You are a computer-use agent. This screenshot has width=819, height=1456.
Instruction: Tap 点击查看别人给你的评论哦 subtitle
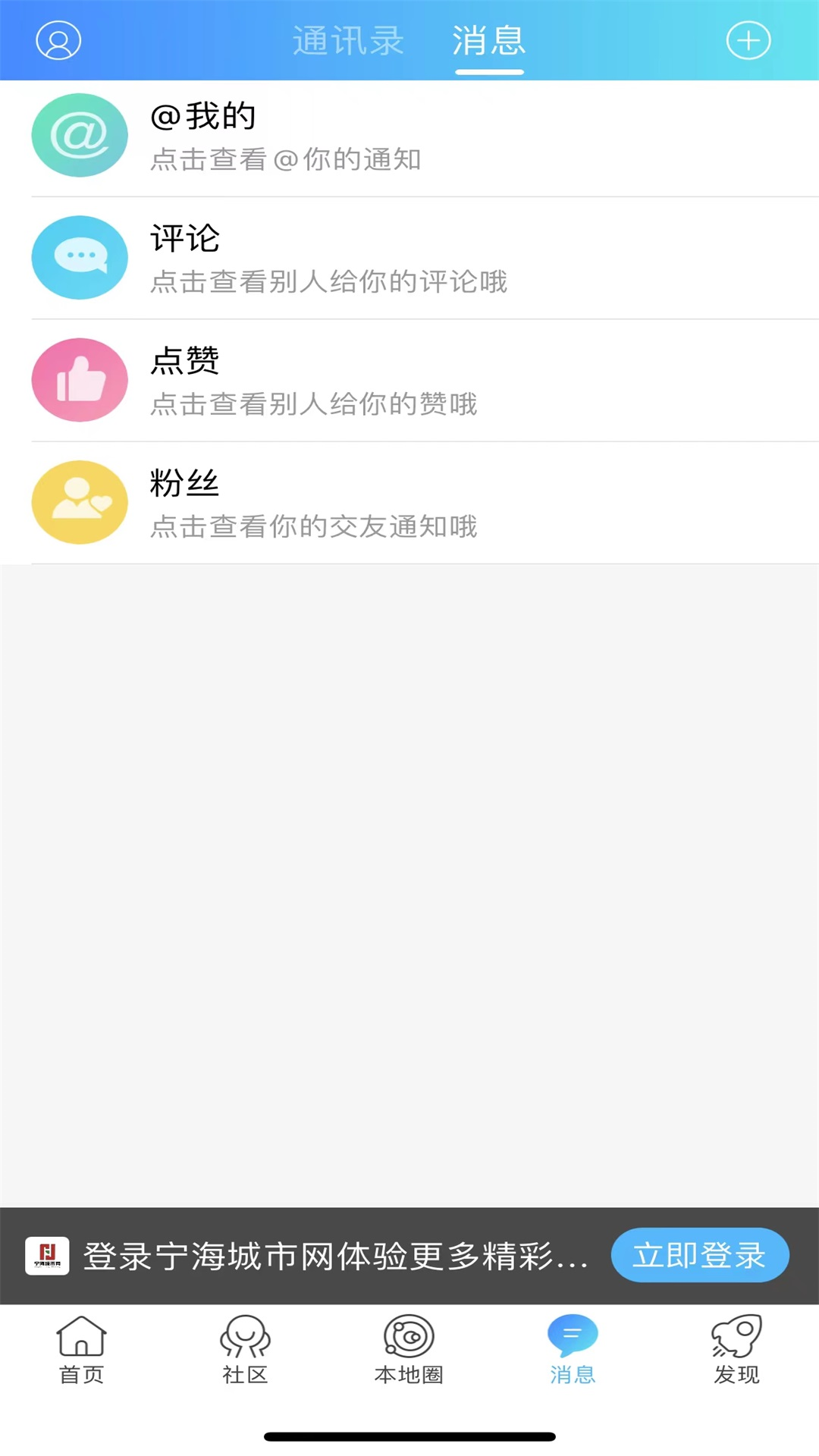(329, 282)
